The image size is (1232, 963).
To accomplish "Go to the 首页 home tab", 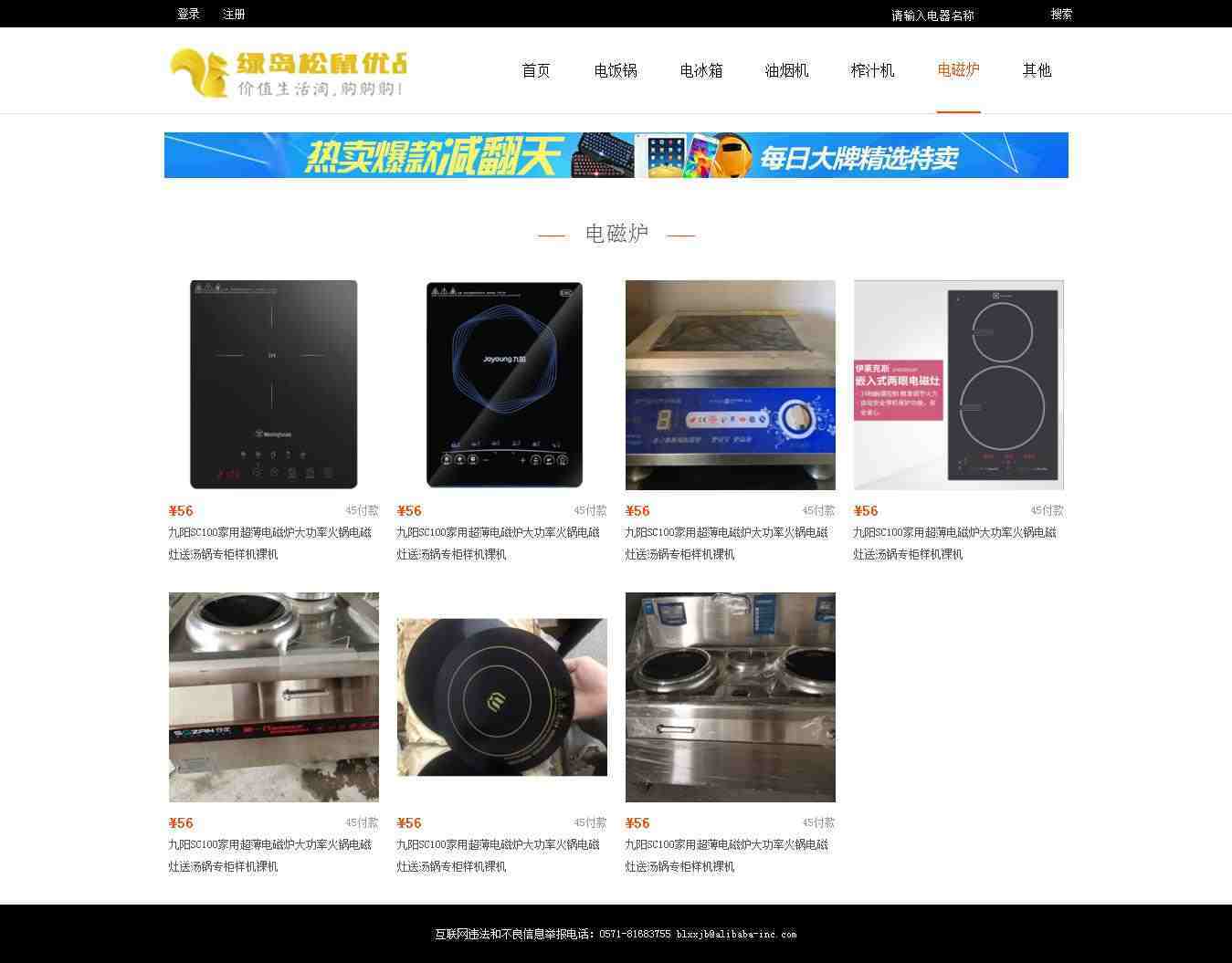I will (x=536, y=70).
